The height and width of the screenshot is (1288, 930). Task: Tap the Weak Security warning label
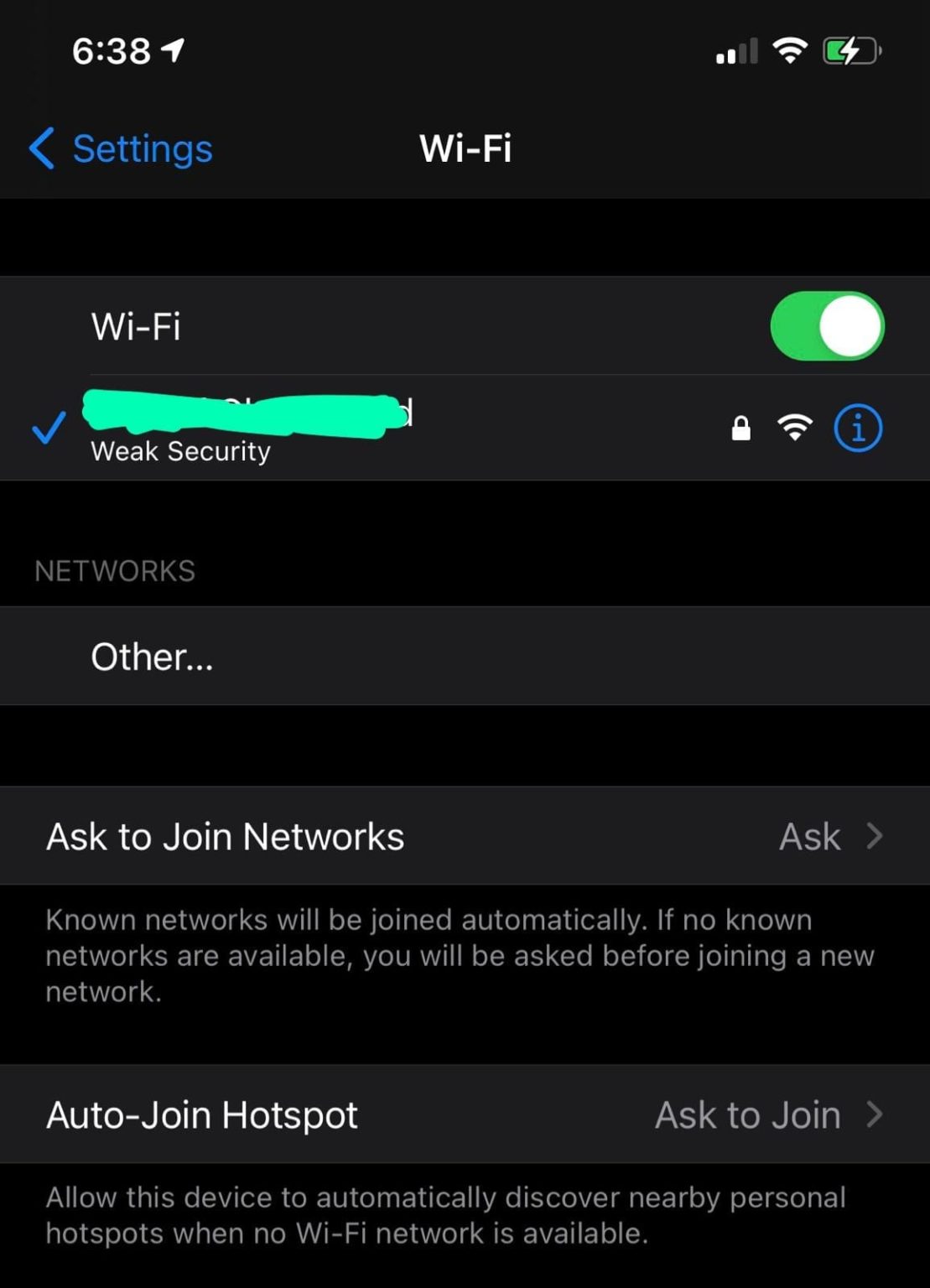180,451
